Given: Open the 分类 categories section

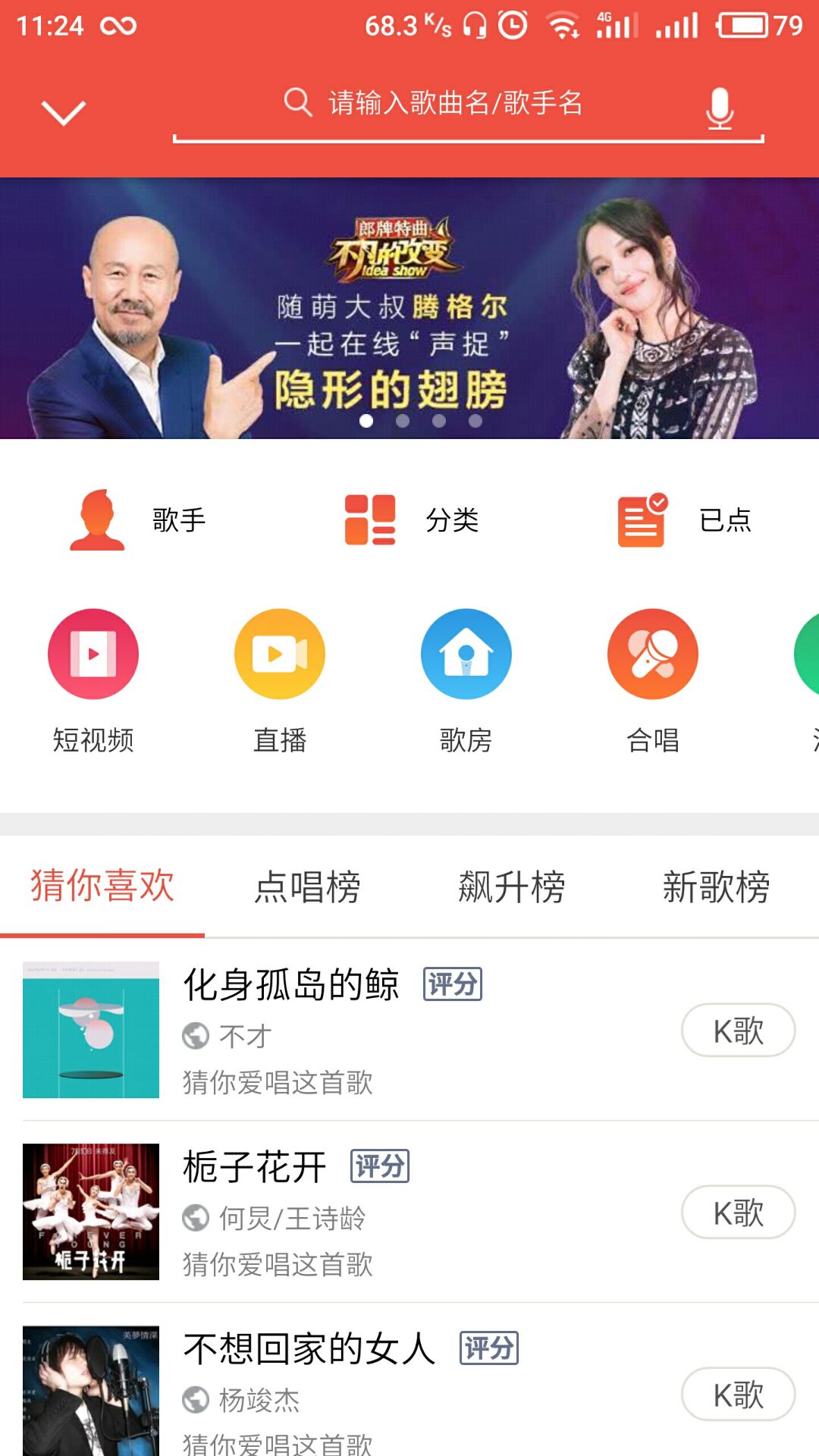Looking at the screenshot, I should click(x=410, y=520).
